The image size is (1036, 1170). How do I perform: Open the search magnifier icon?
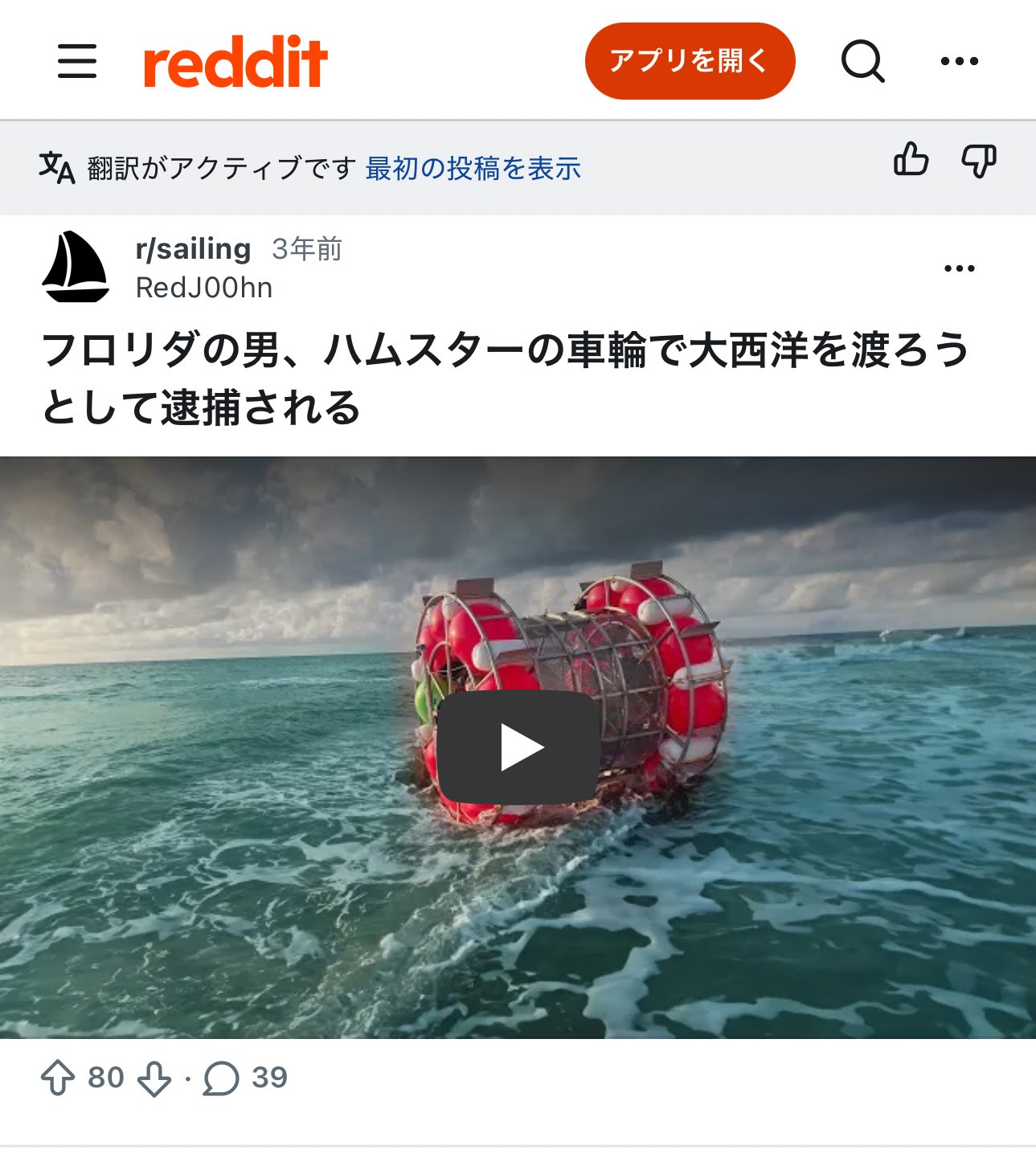(862, 61)
